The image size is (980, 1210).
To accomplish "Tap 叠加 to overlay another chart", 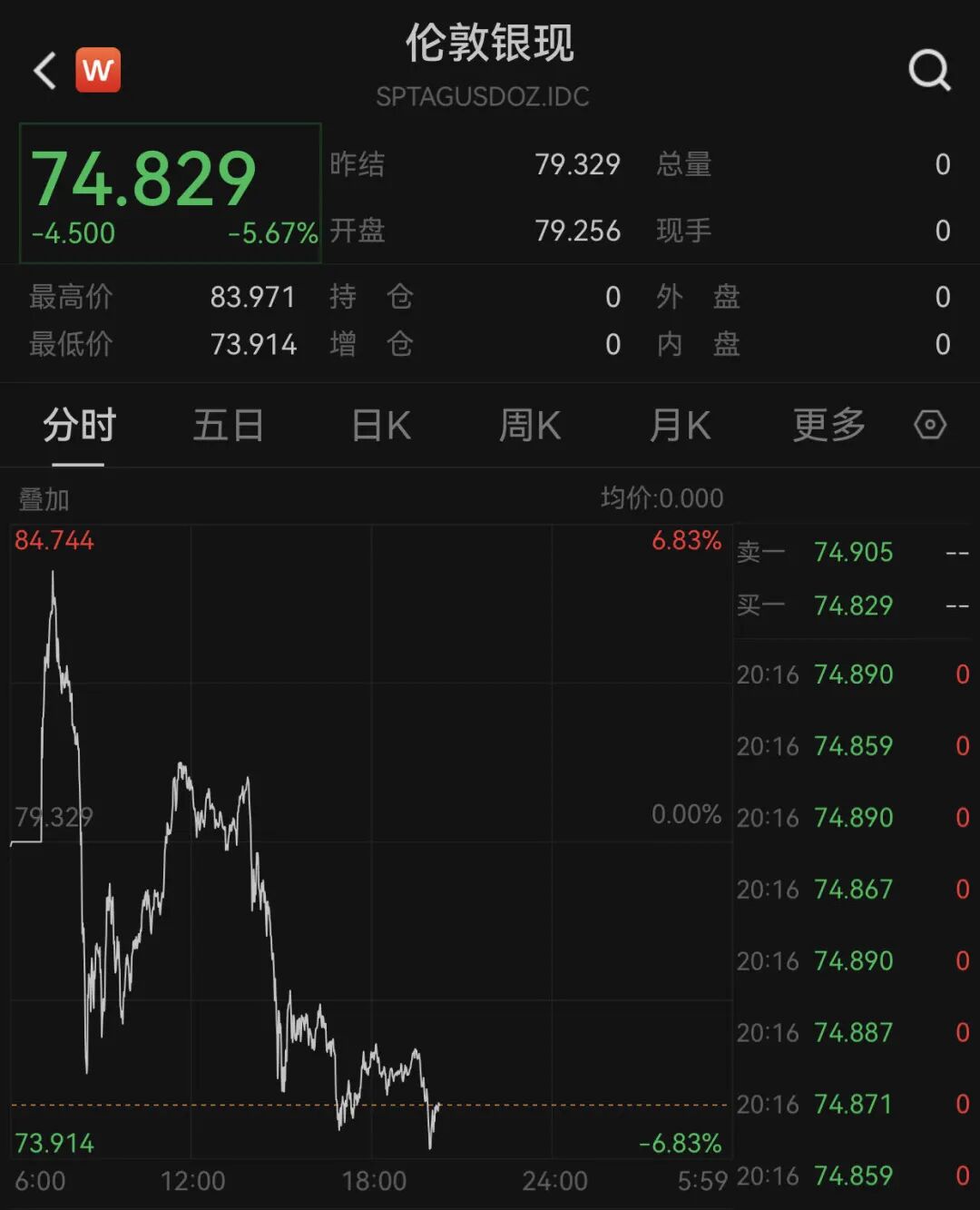I will click(44, 498).
